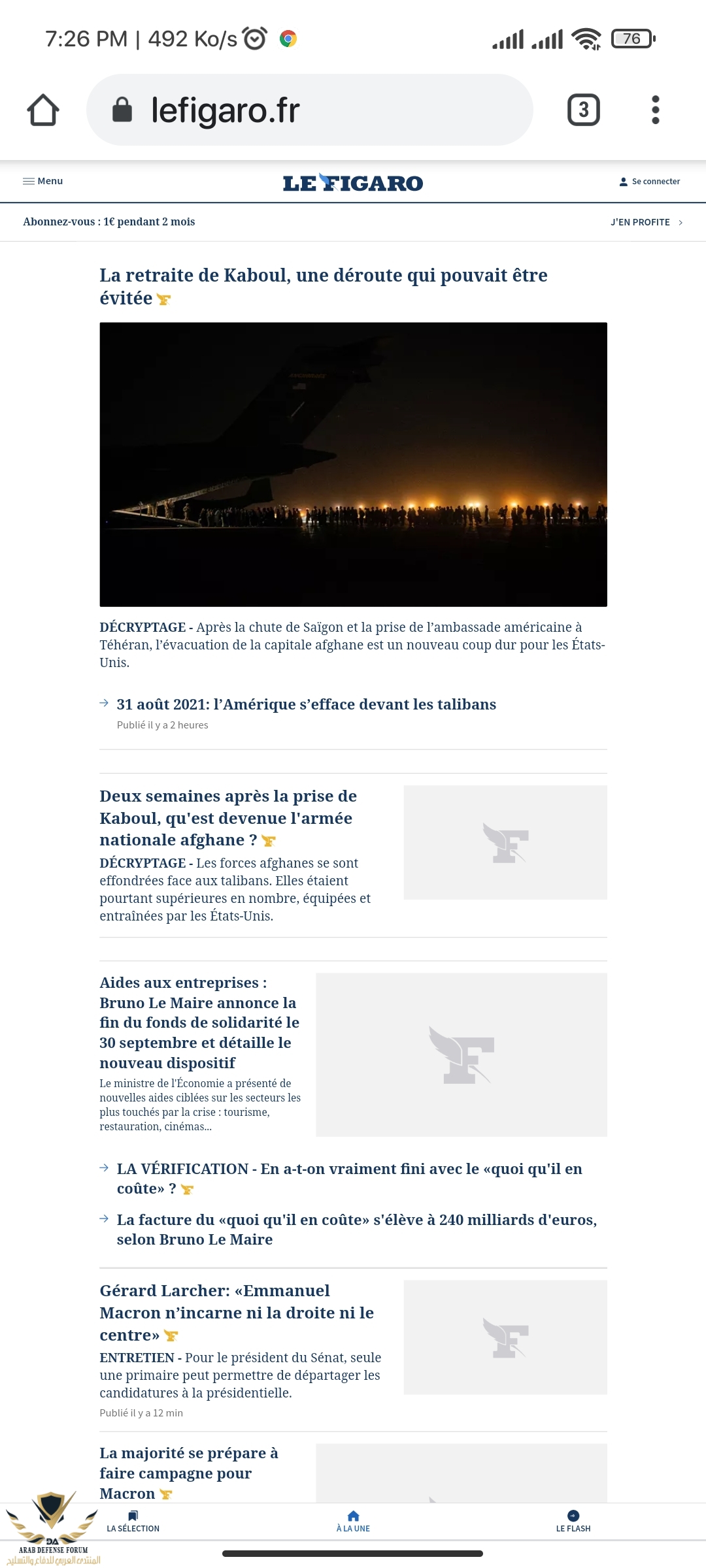Read Deux semaines après la prise de Kaboul
Screen dimensions: 706x1568
click(228, 817)
